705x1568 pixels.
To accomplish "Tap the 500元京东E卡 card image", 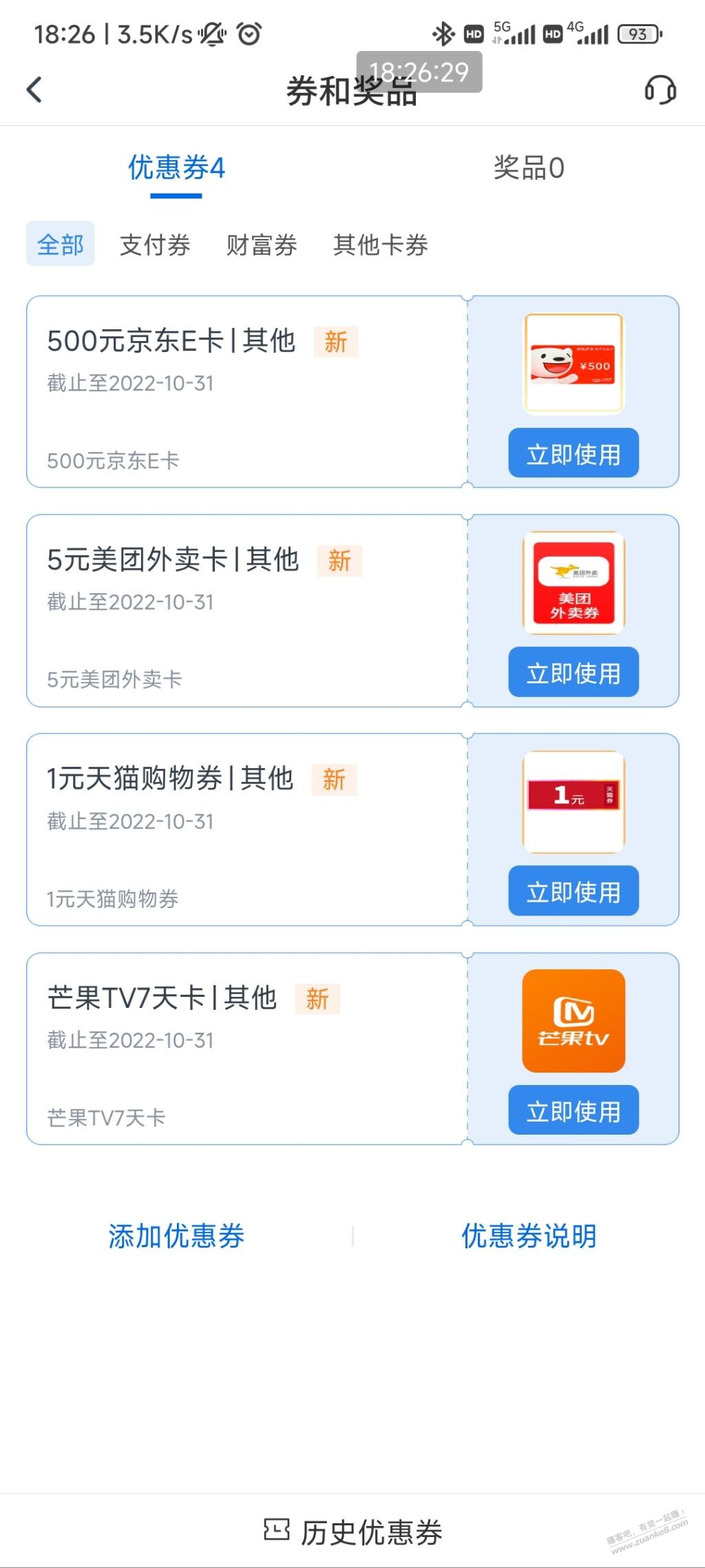I will pyautogui.click(x=574, y=363).
